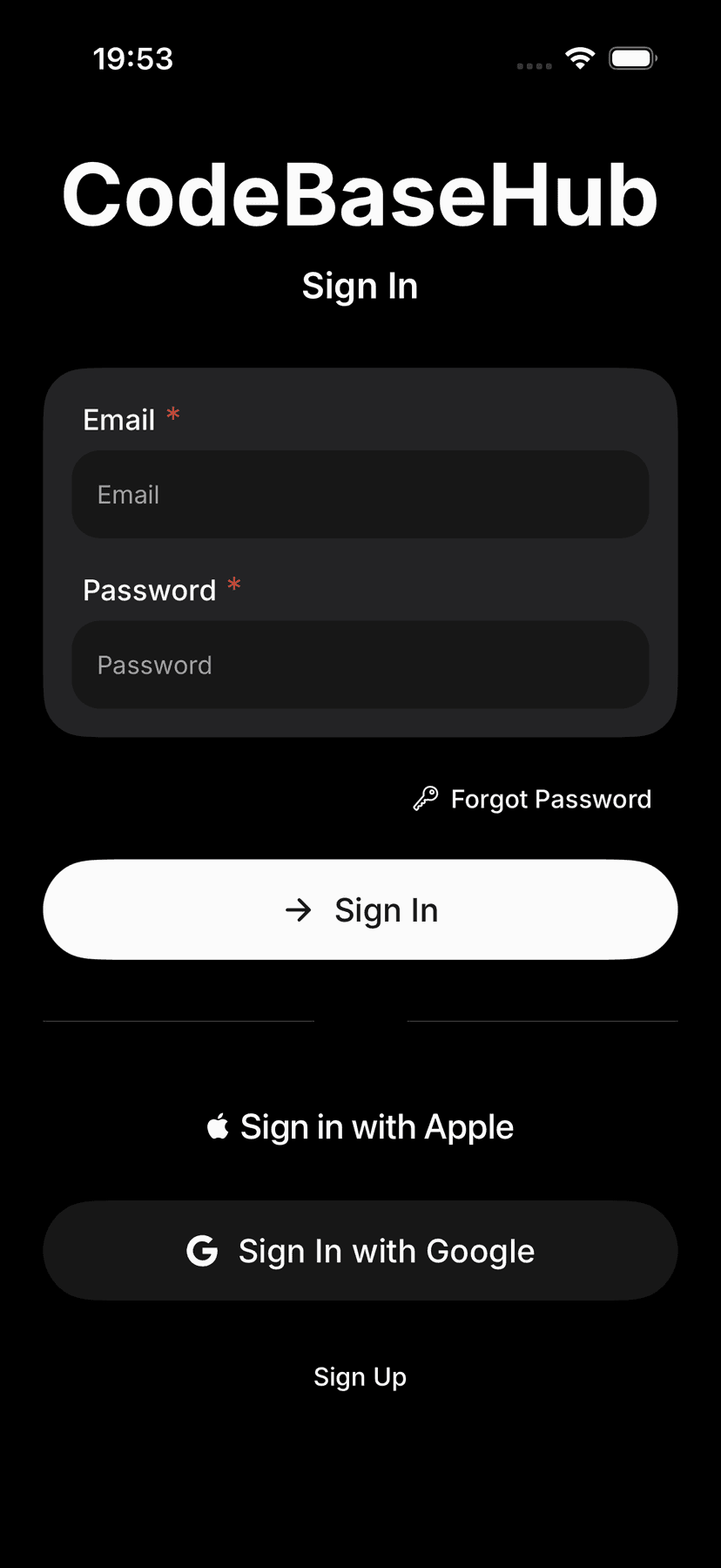Click the Apple logo next to Sign in with Apple
This screenshot has height=1568, width=721.
coord(217,1125)
